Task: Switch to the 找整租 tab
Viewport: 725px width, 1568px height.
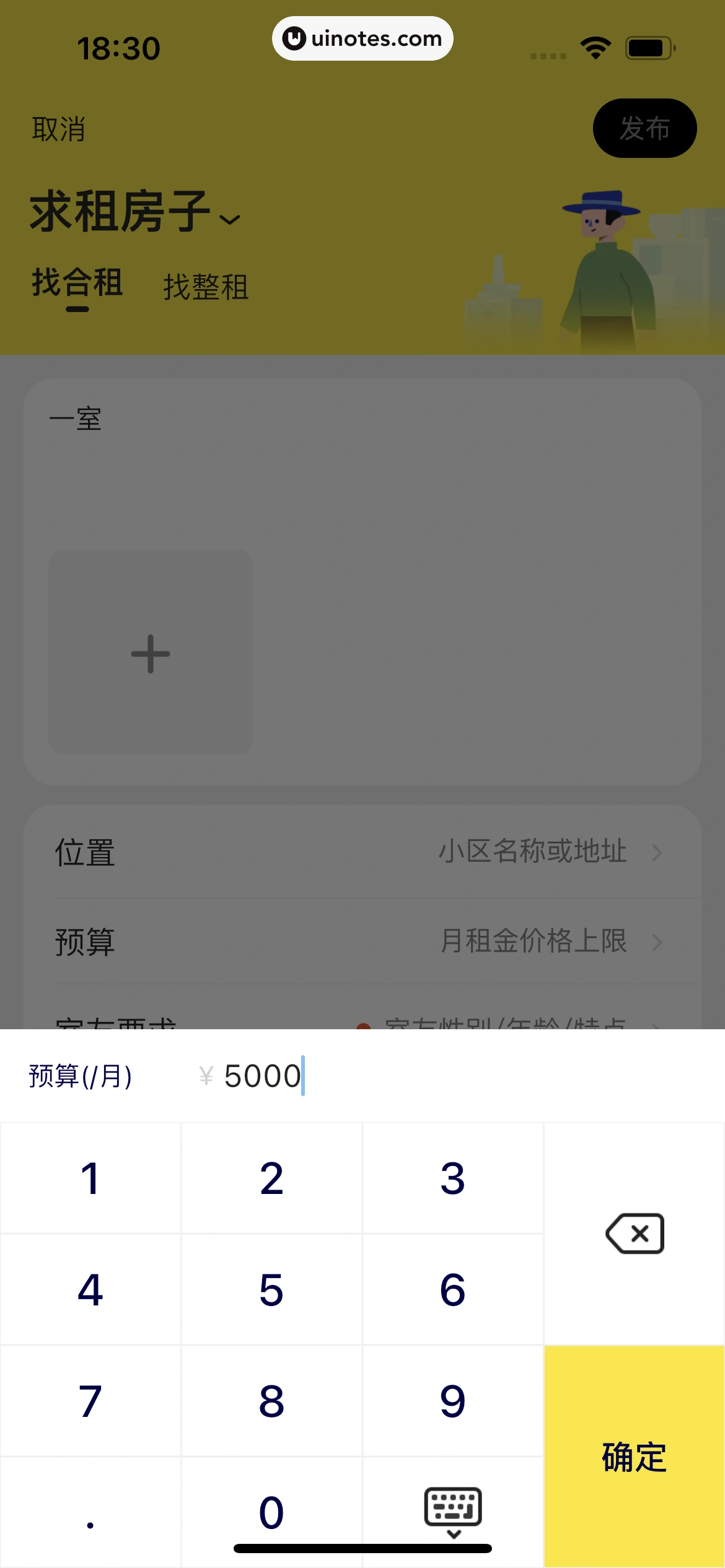Action: click(206, 287)
